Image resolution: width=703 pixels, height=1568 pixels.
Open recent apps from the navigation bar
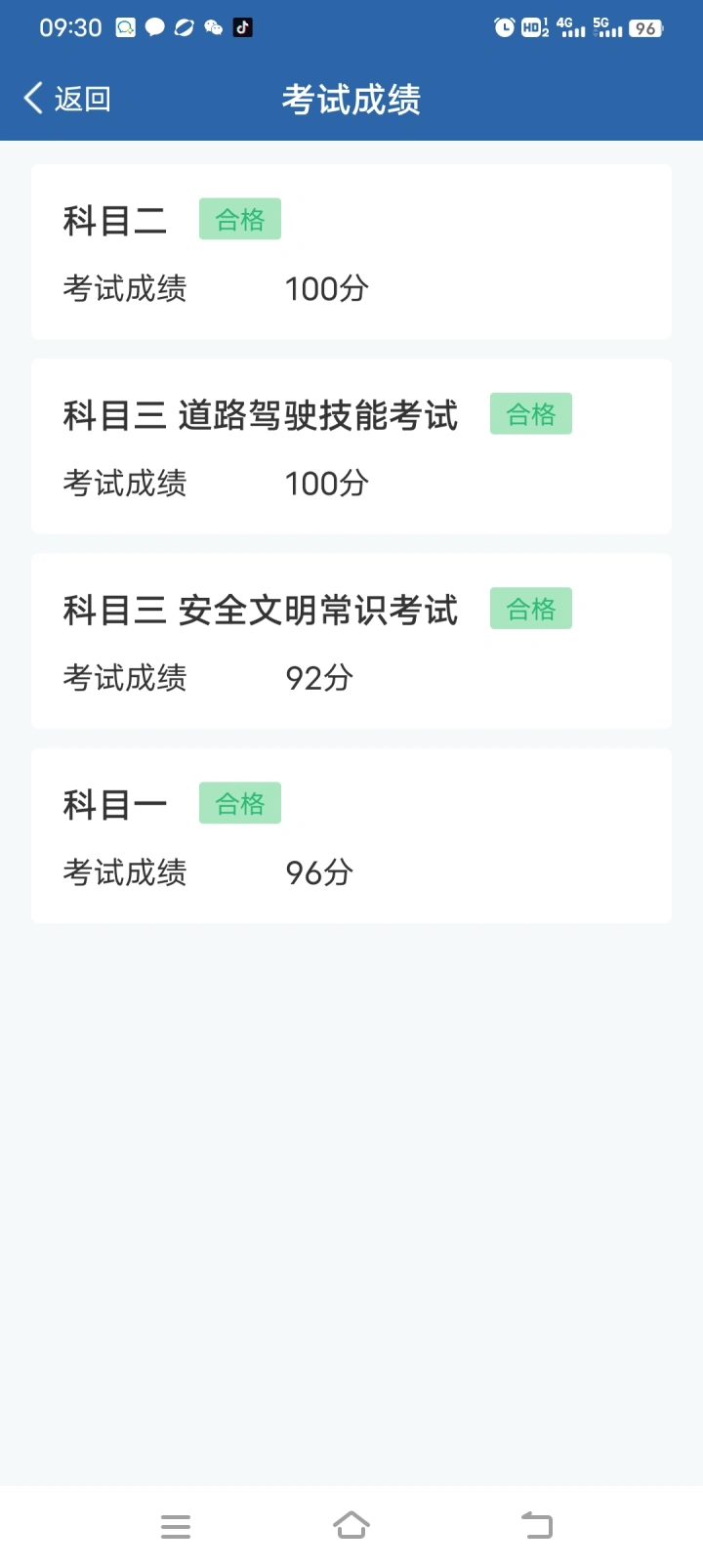click(176, 1526)
